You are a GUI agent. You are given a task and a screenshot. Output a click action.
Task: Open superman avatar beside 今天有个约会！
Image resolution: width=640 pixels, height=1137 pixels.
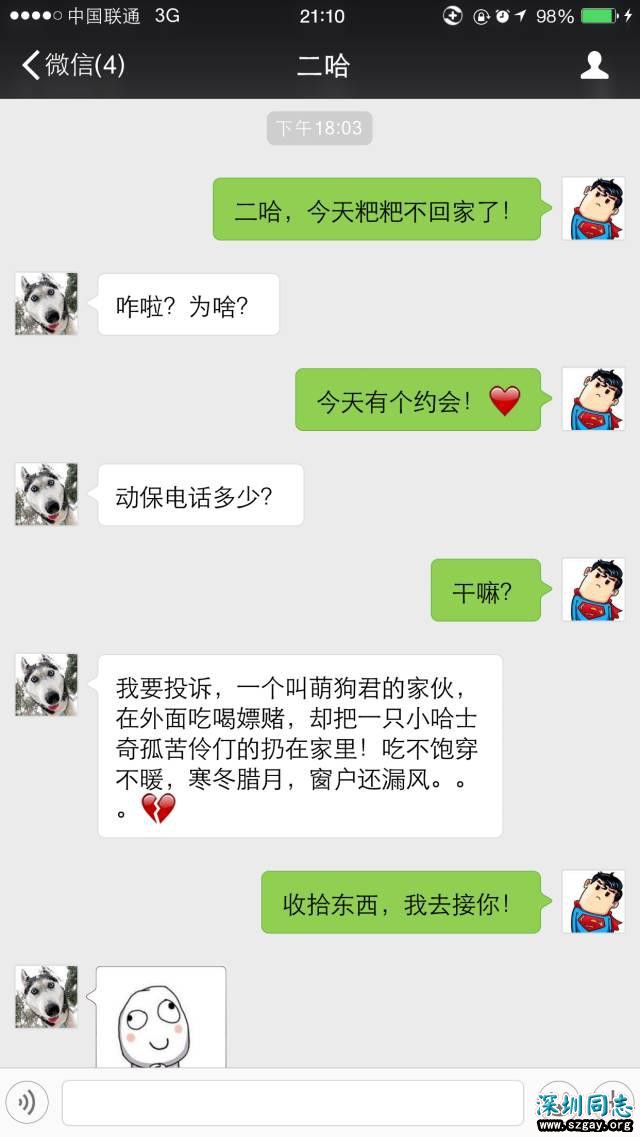[x=593, y=399]
